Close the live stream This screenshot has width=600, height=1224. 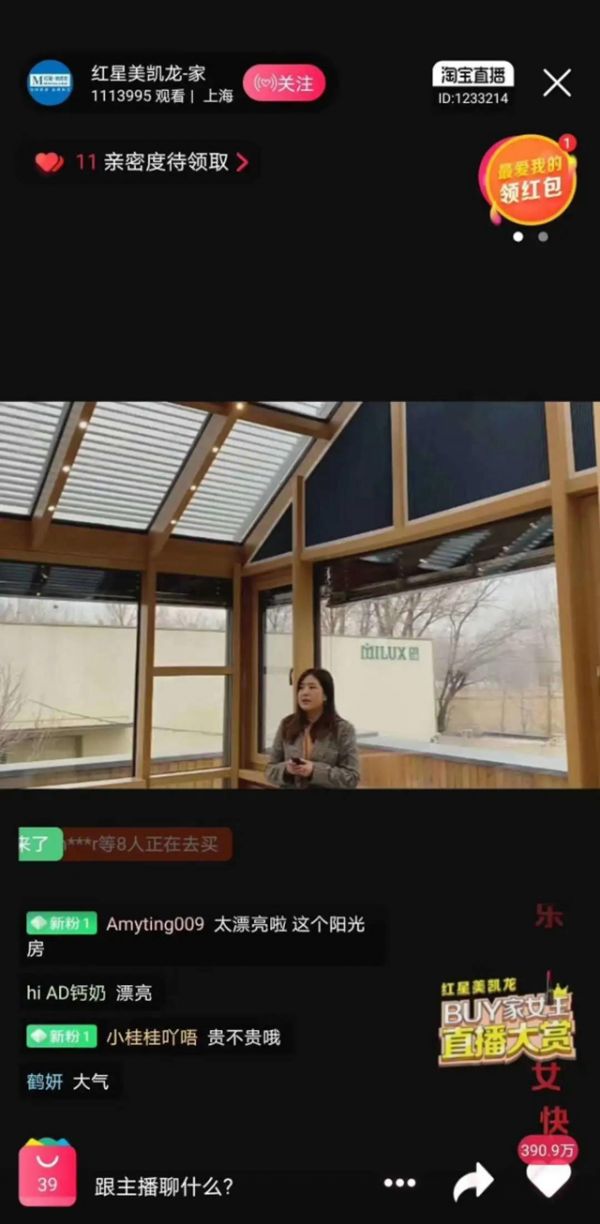click(557, 83)
